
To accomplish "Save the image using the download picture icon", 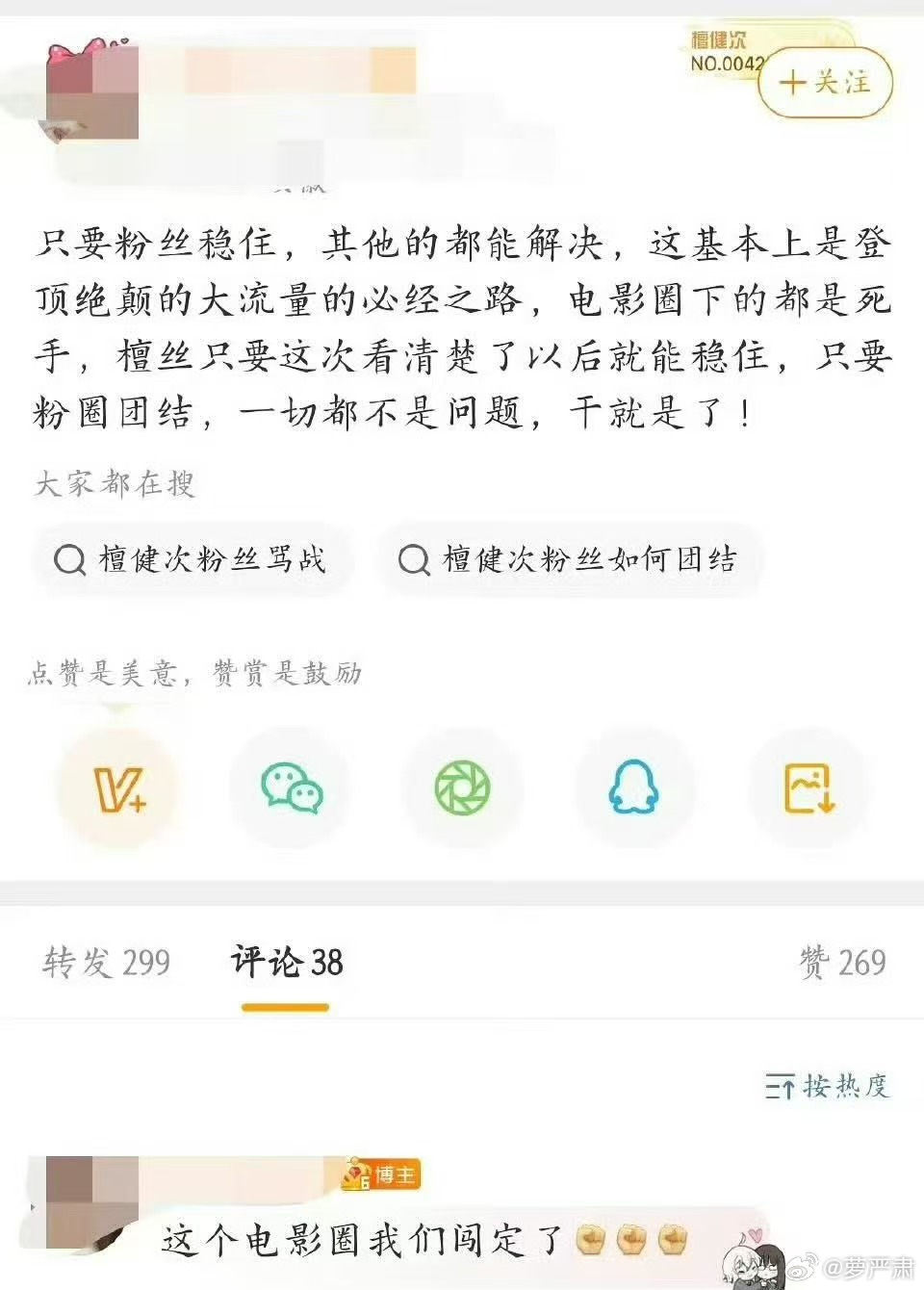I will coord(809,787).
